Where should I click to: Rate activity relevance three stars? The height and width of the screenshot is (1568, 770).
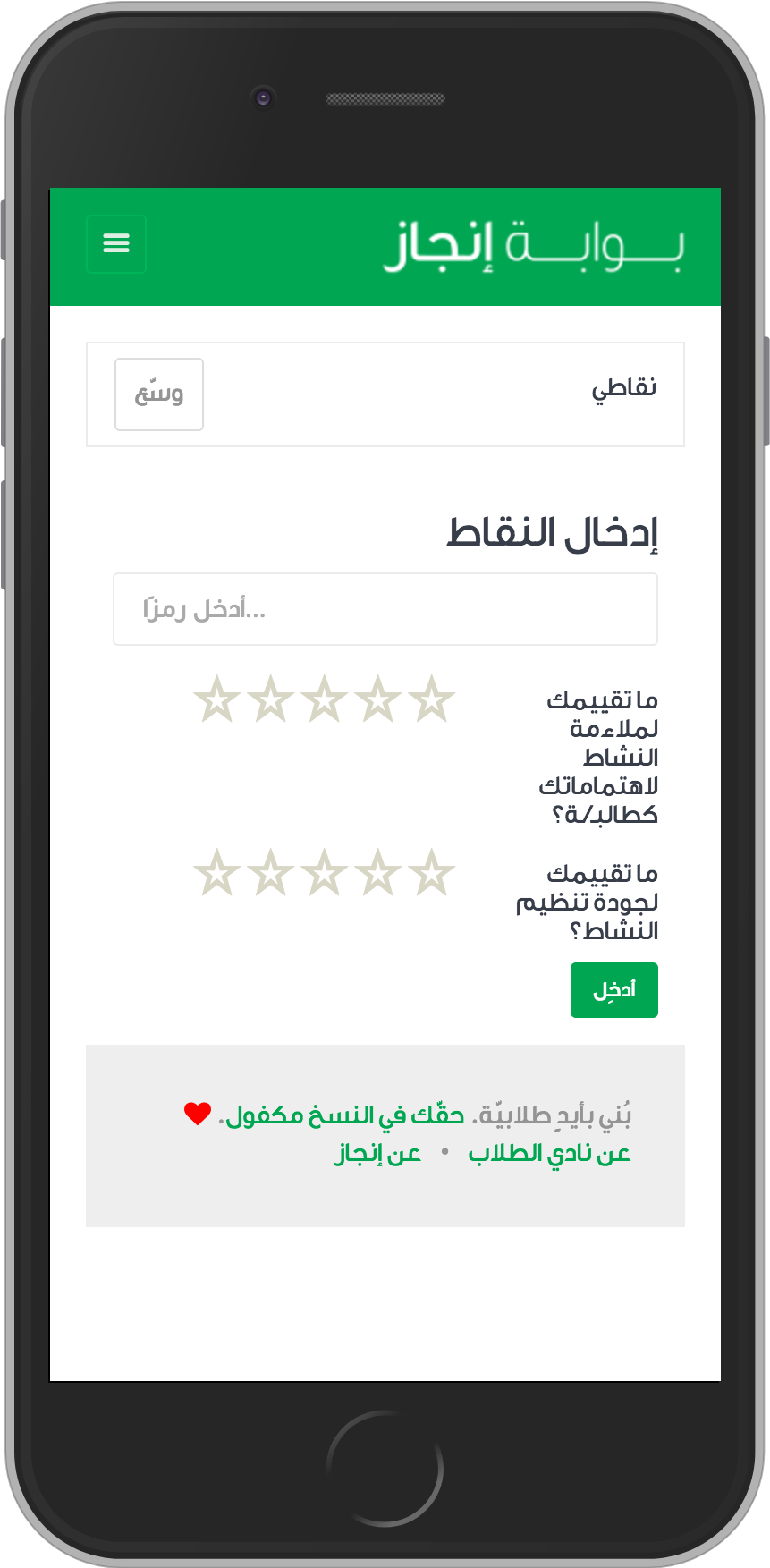325,699
